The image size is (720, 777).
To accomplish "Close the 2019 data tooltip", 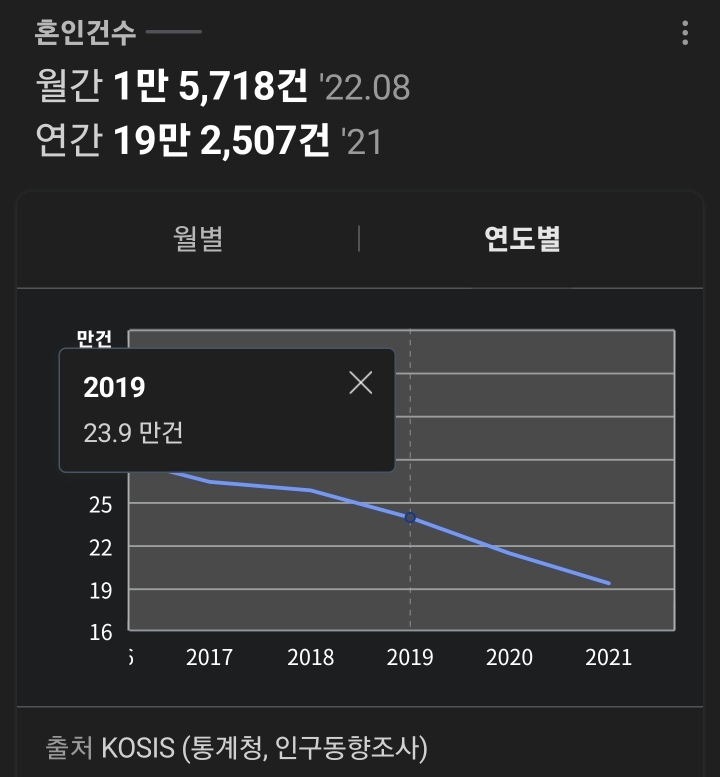I will [361, 383].
